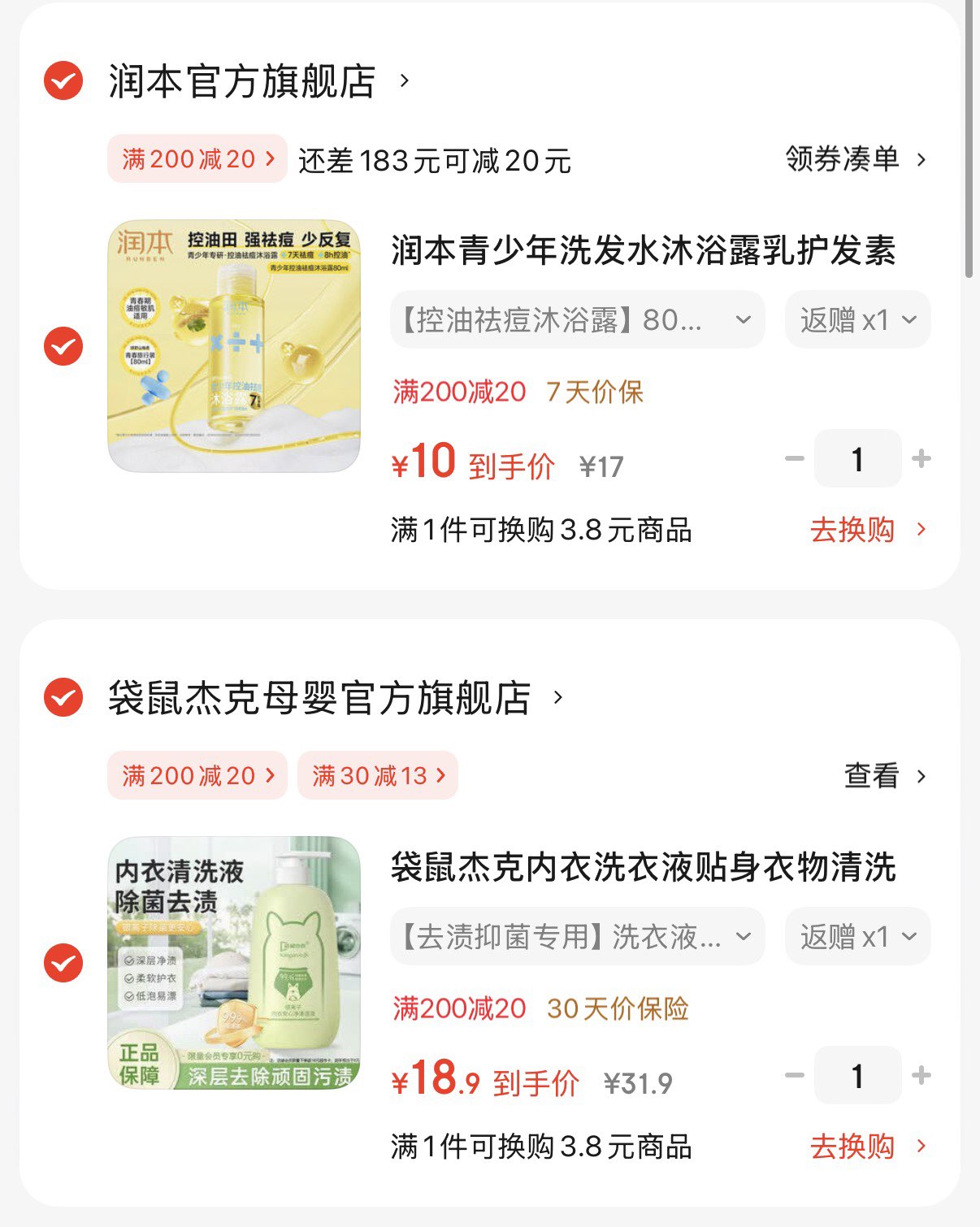
Task: Expand the 返赠 x1 dropdown for the 润本 item
Action: click(x=857, y=320)
